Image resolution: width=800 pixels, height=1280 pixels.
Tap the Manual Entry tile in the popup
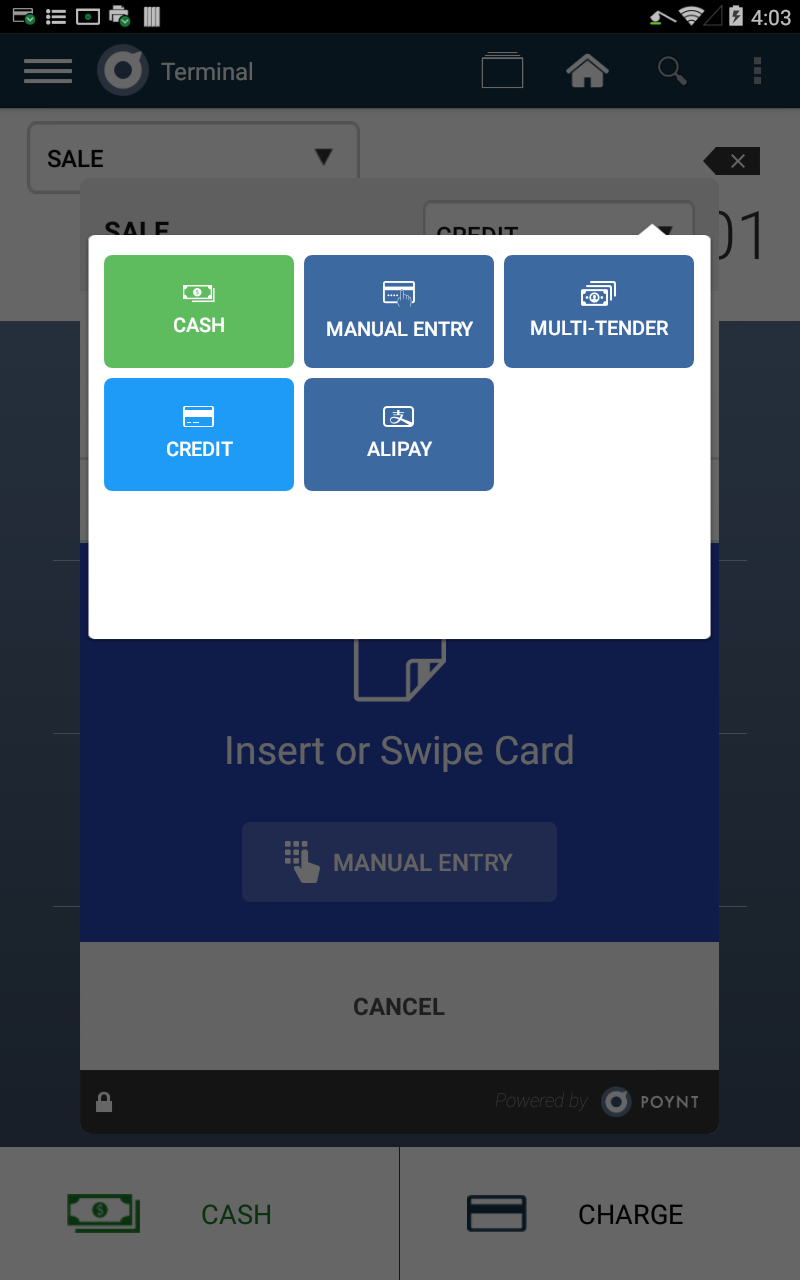(x=398, y=311)
